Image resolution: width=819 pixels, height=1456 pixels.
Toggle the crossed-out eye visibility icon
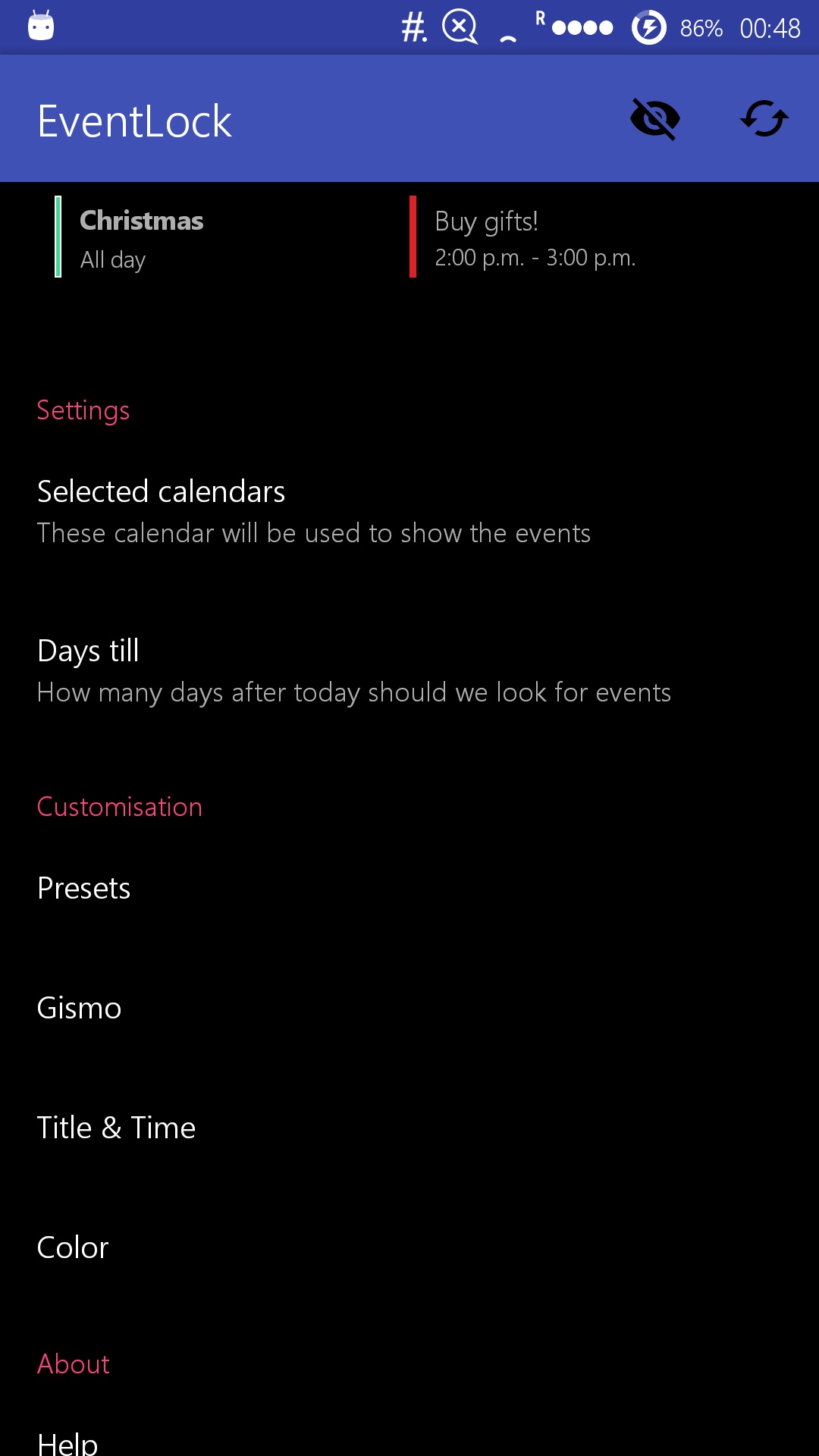[x=655, y=119]
